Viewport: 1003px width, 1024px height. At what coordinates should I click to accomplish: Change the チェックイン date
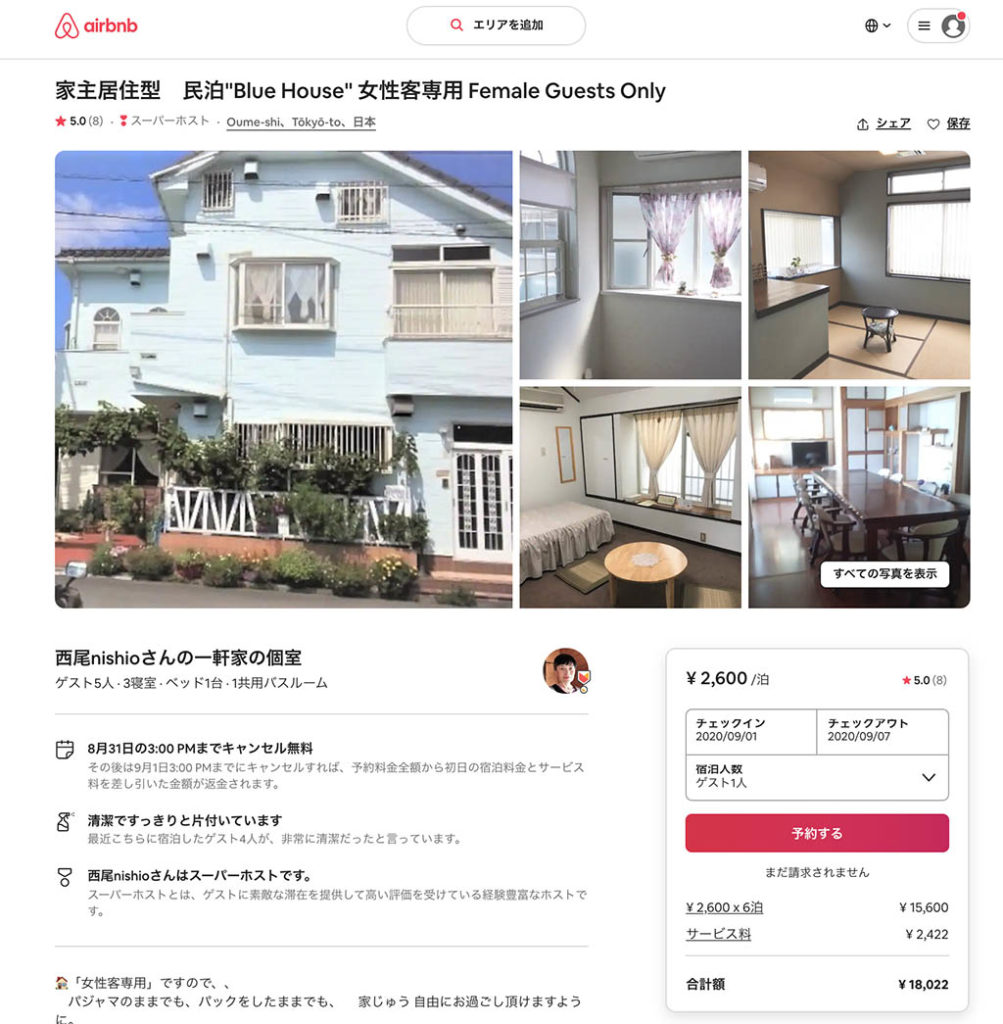click(x=750, y=730)
